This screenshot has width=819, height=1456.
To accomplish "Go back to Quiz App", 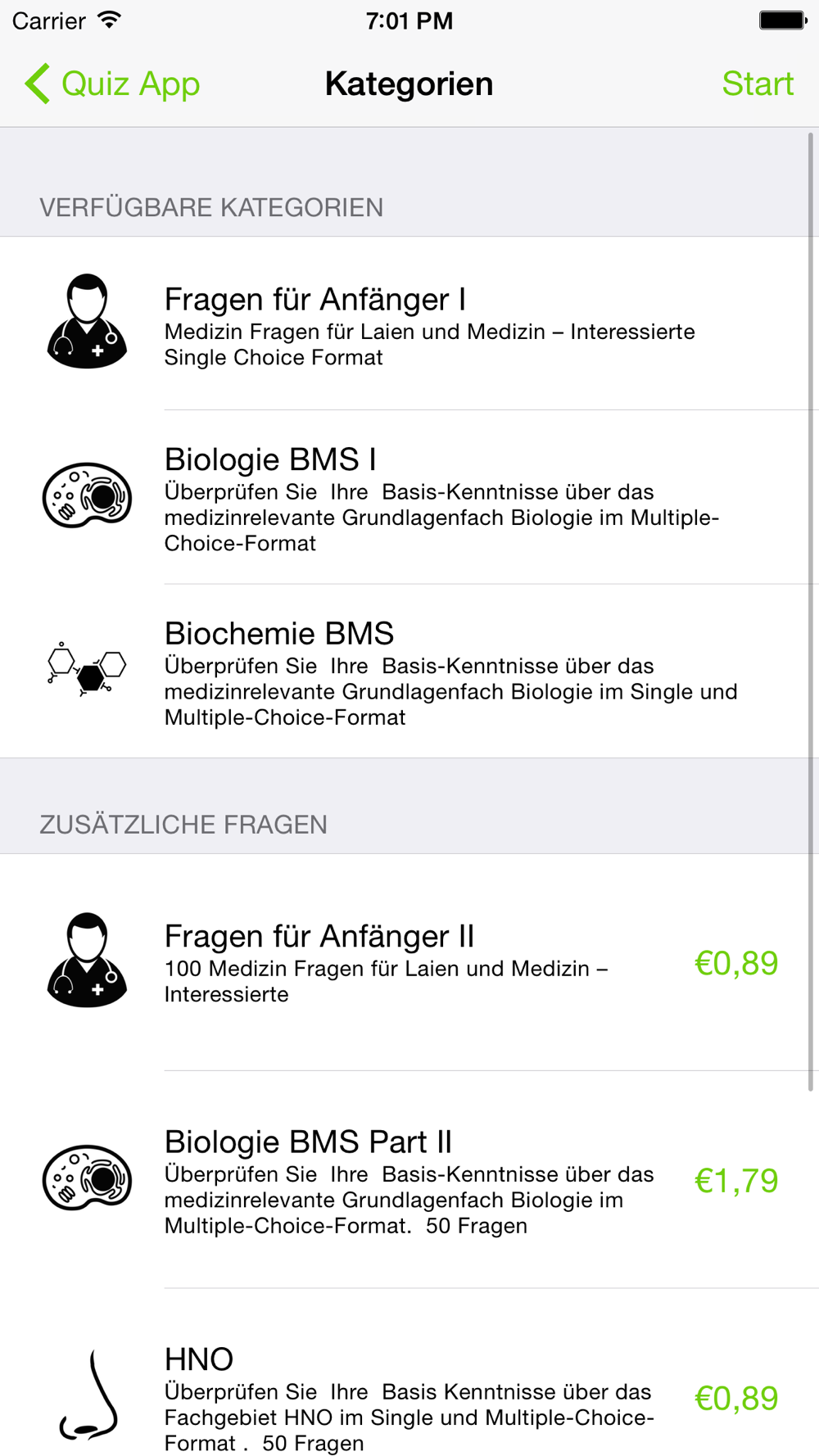I will coord(112,84).
